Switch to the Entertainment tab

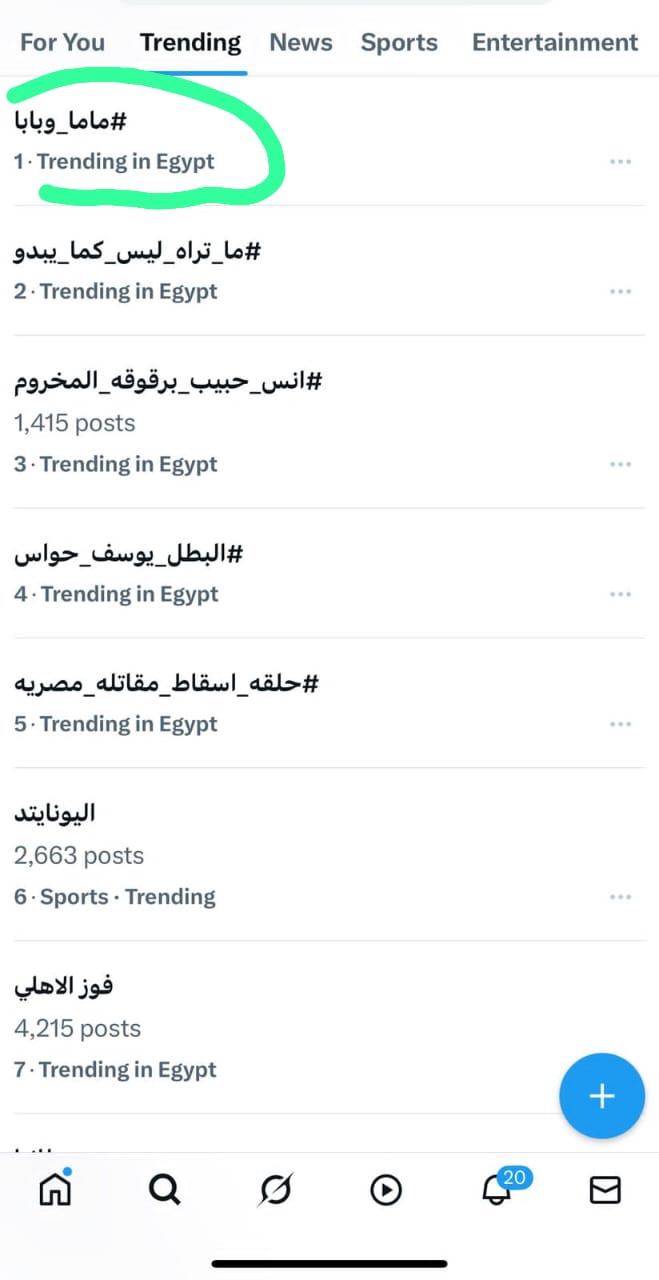554,43
